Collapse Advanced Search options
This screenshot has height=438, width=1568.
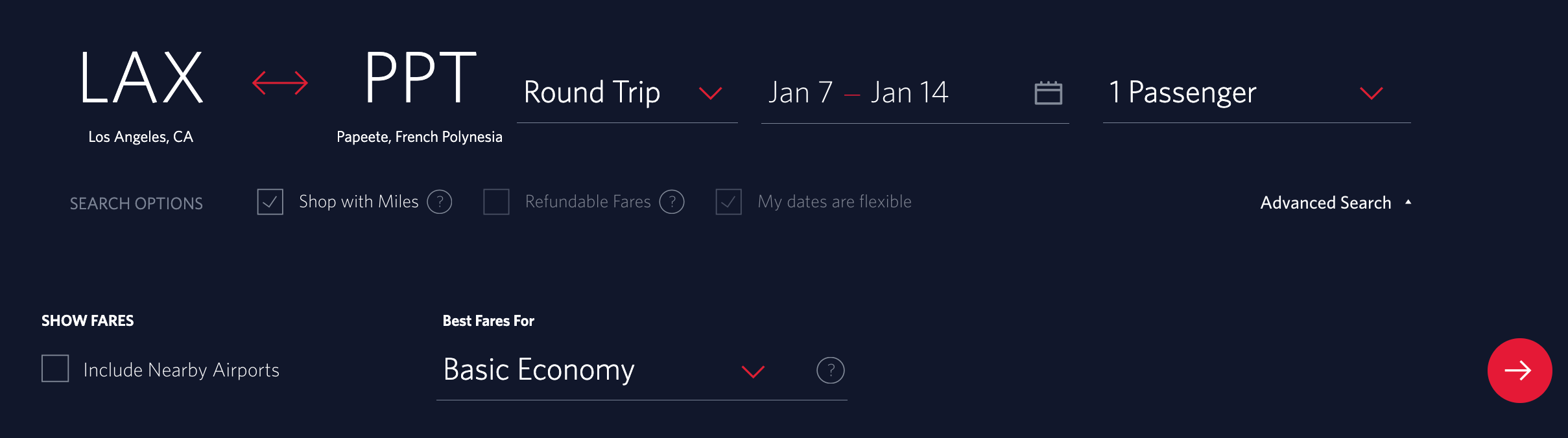point(1335,203)
